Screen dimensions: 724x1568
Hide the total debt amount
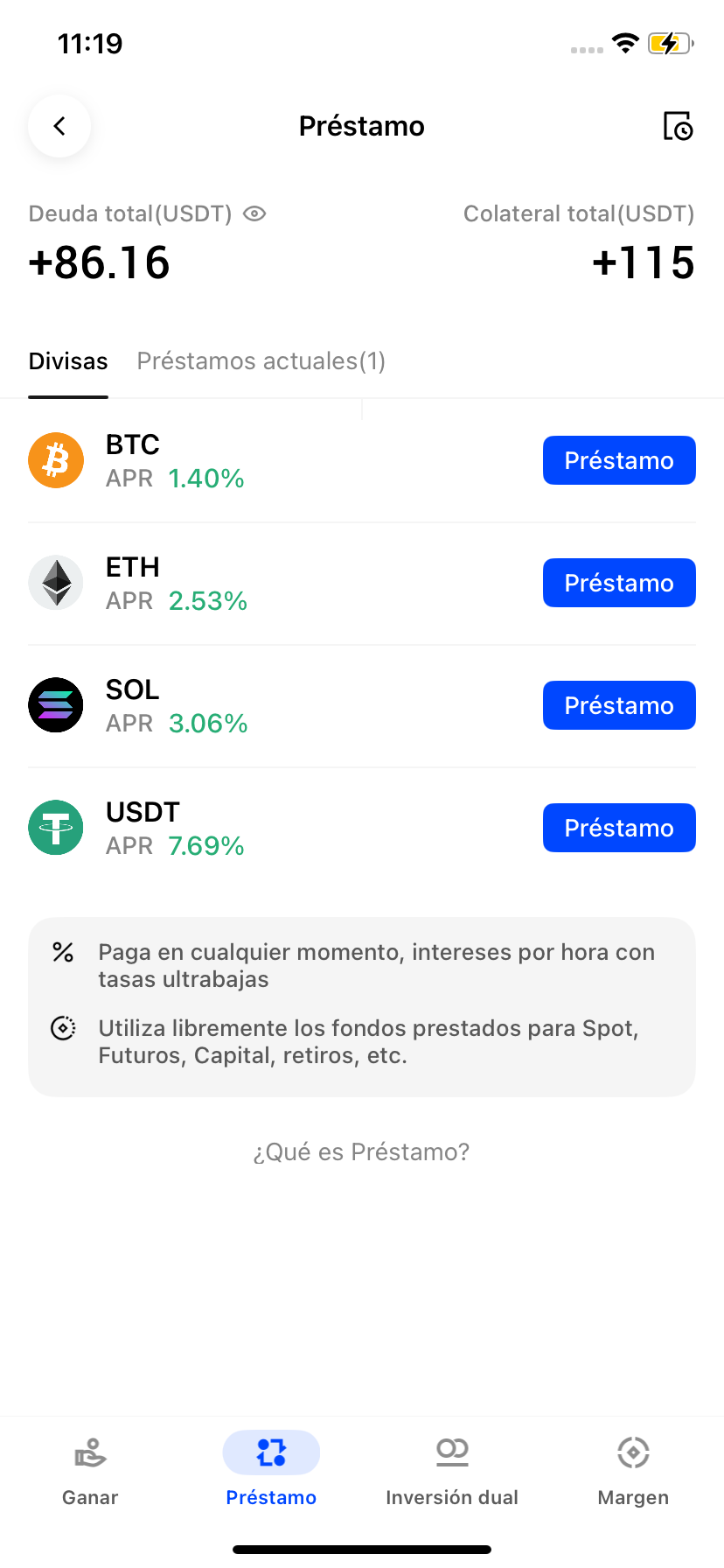pos(254,213)
